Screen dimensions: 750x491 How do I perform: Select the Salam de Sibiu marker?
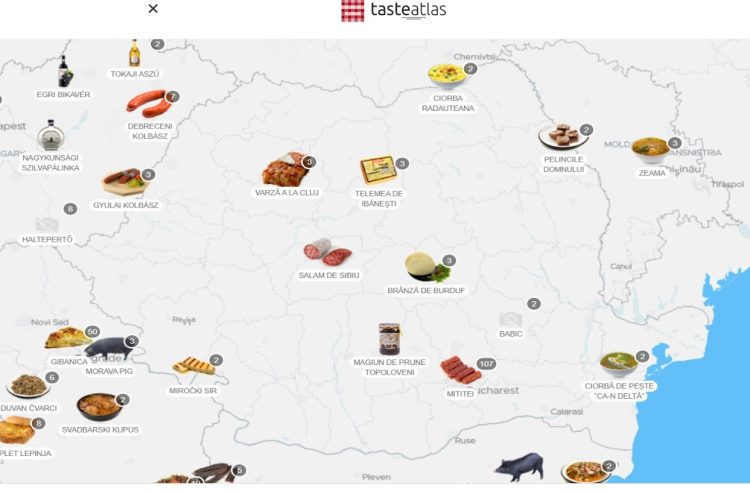click(328, 252)
